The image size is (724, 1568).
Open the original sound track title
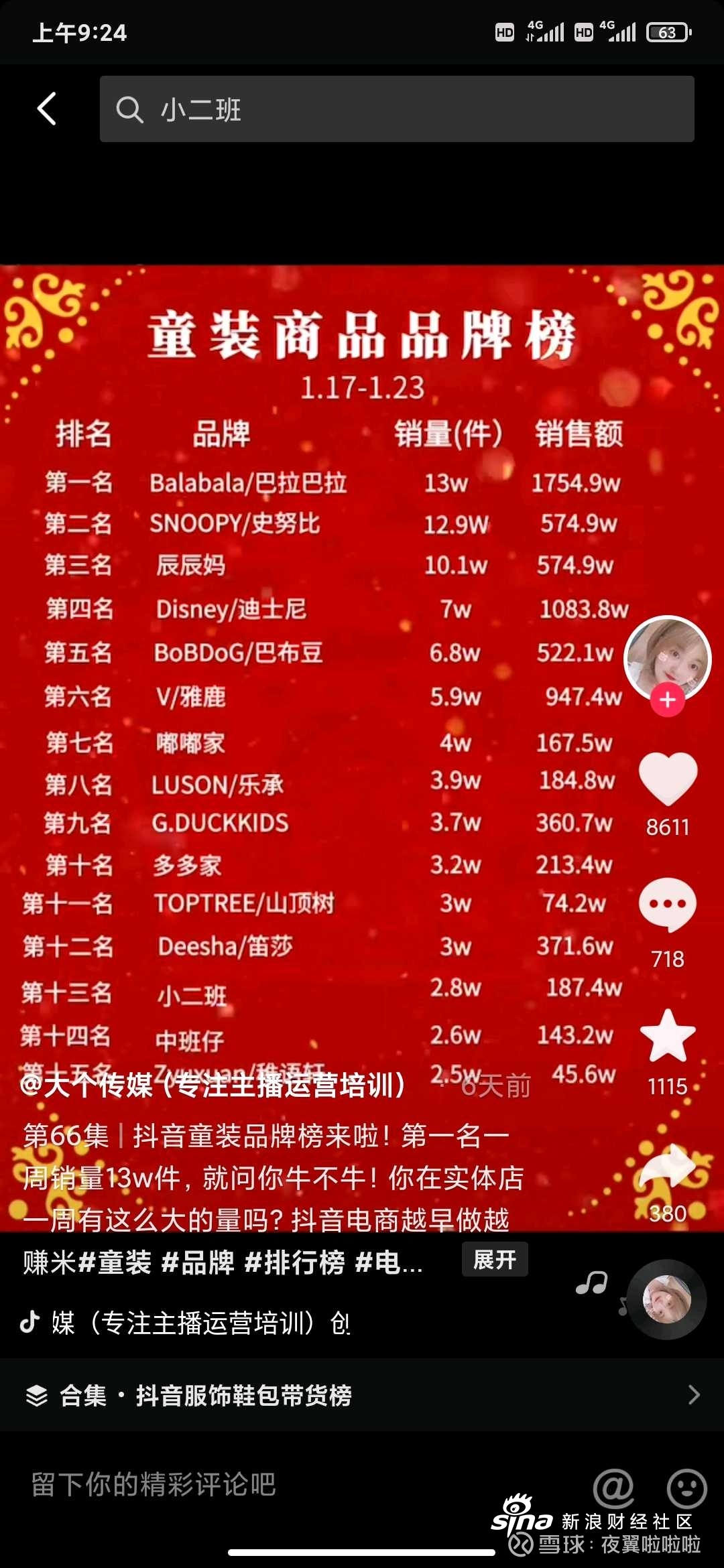201,1323
